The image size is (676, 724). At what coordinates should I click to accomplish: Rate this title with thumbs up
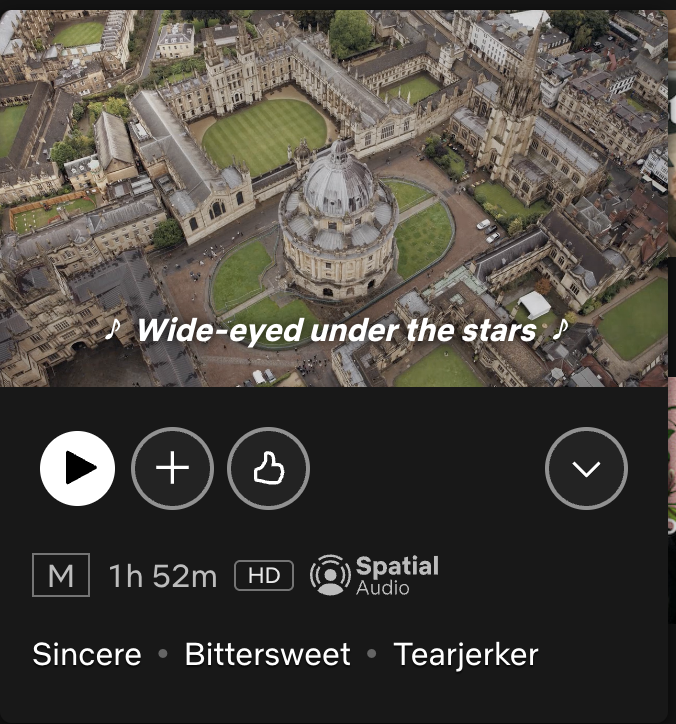tap(268, 468)
